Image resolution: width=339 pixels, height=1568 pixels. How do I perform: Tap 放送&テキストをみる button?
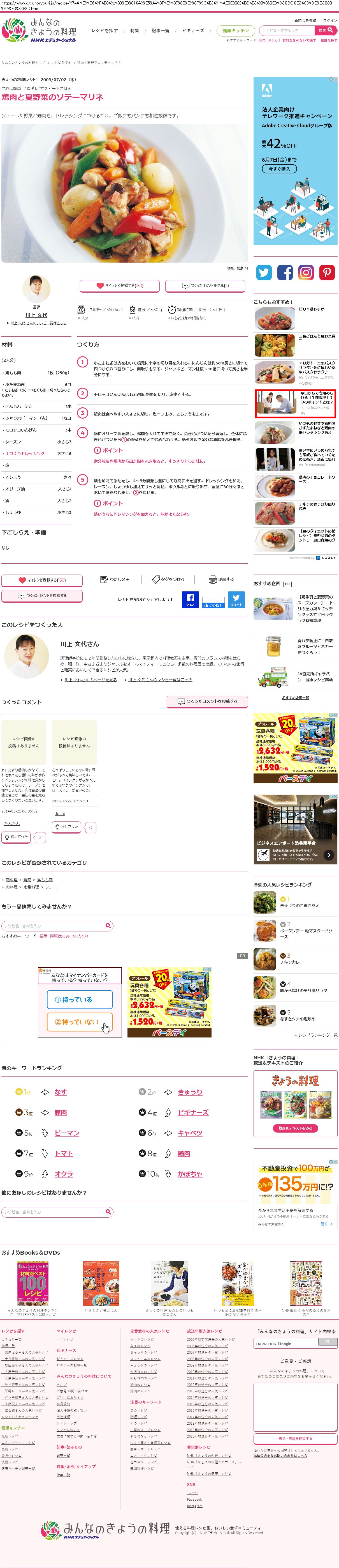pos(295,1128)
